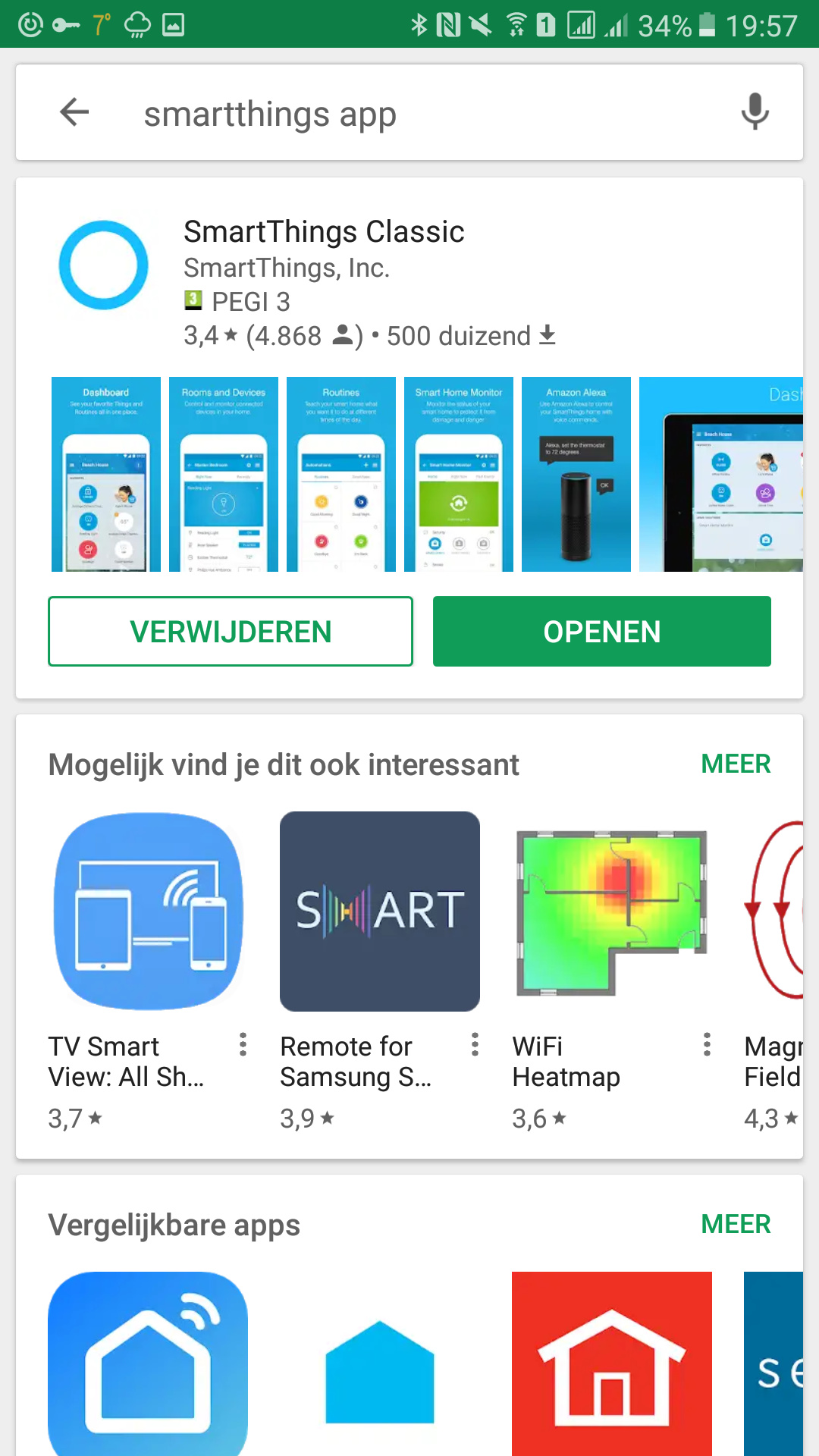Show MEER for Mogelijk vind je dit ook interessant
The height and width of the screenshot is (1456, 819).
[735, 764]
